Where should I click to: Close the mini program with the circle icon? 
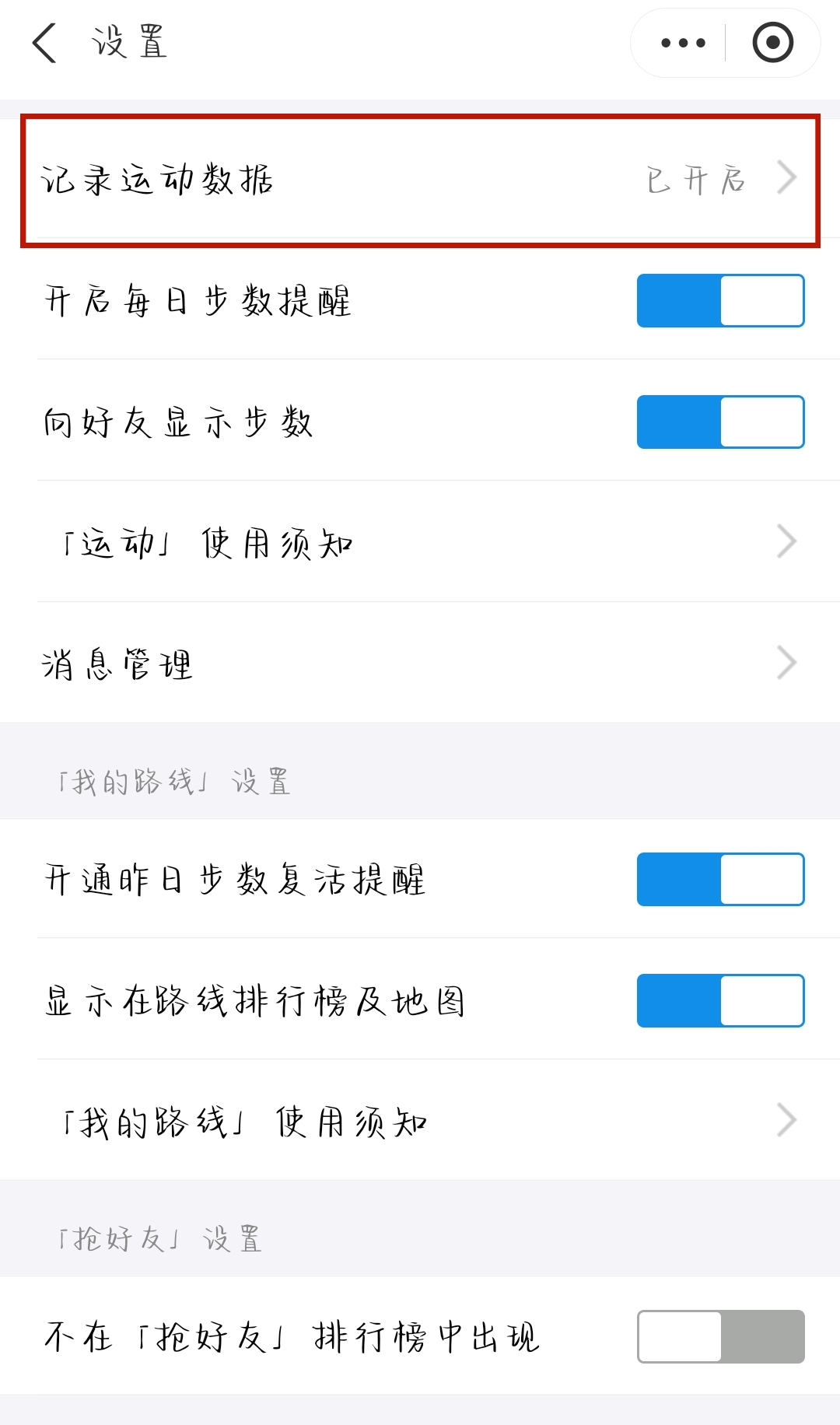772,43
